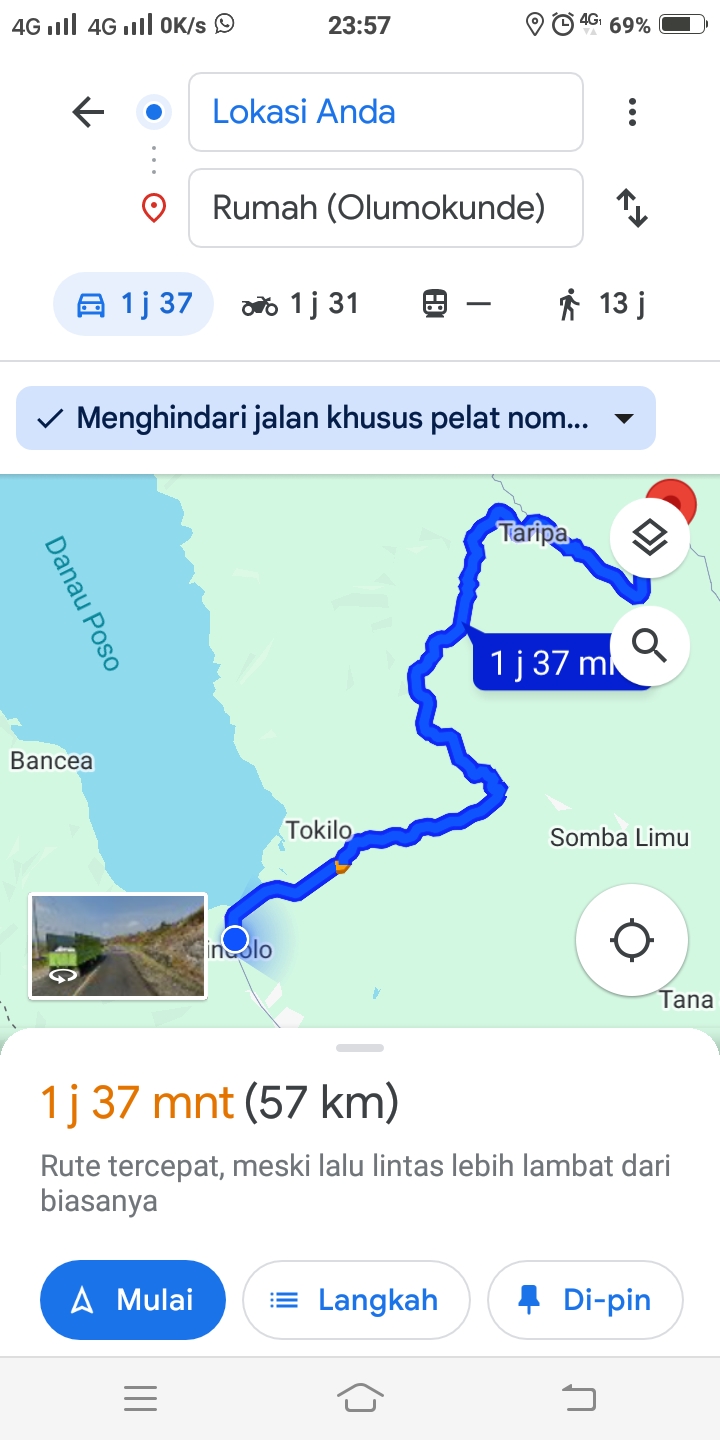This screenshot has height=1440, width=720.
Task: Center map on my location
Action: [631, 940]
